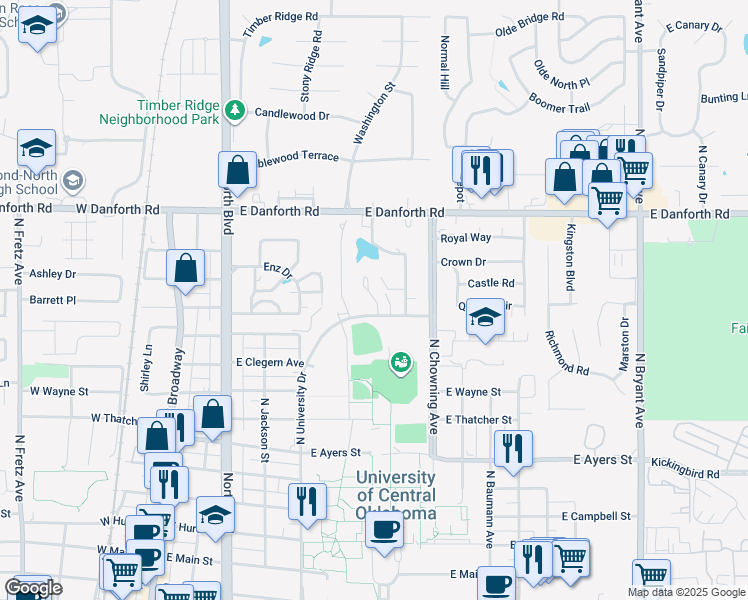Tap the shopping bag marker near Enz Dr
The image size is (748, 600).
coord(186,268)
